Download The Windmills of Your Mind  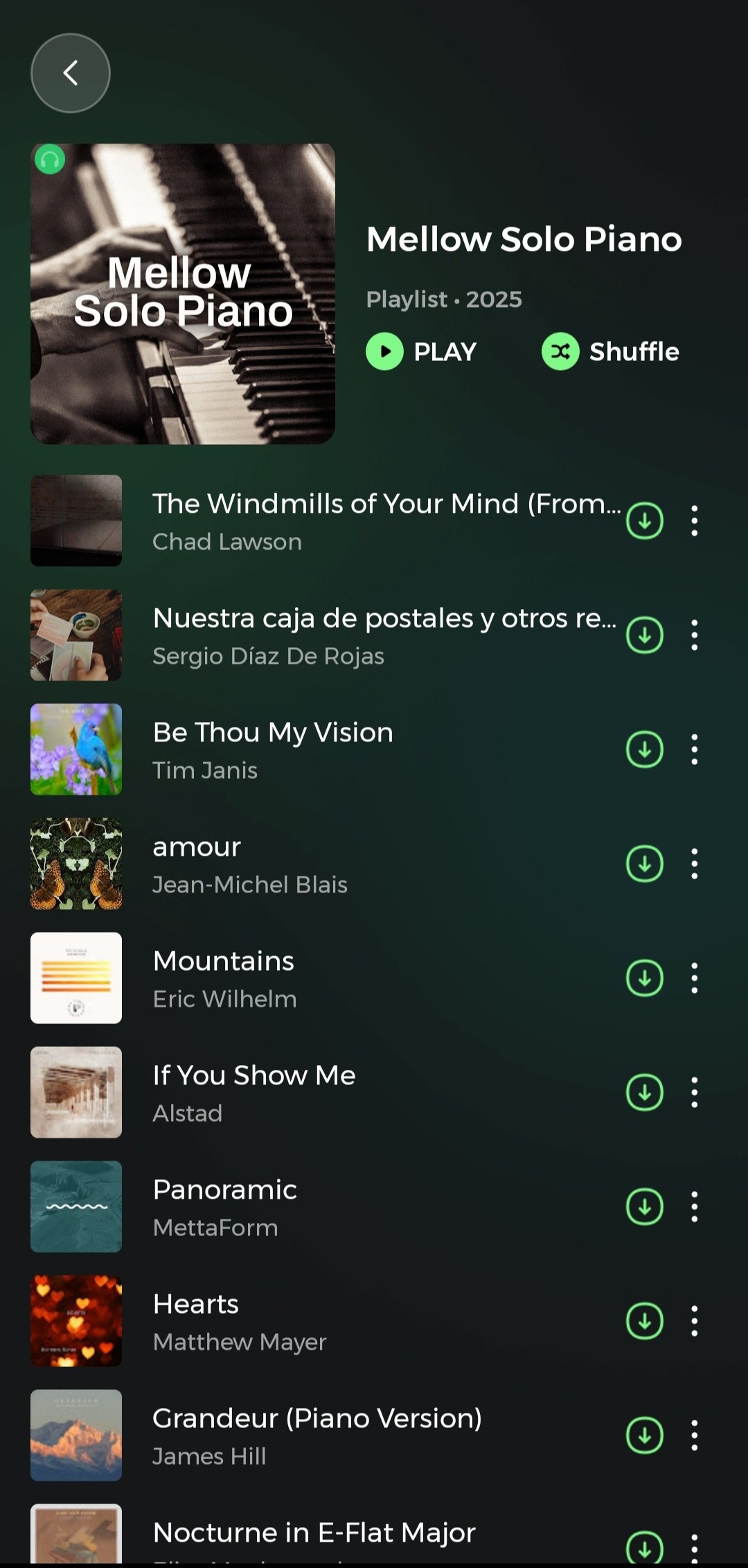(645, 520)
